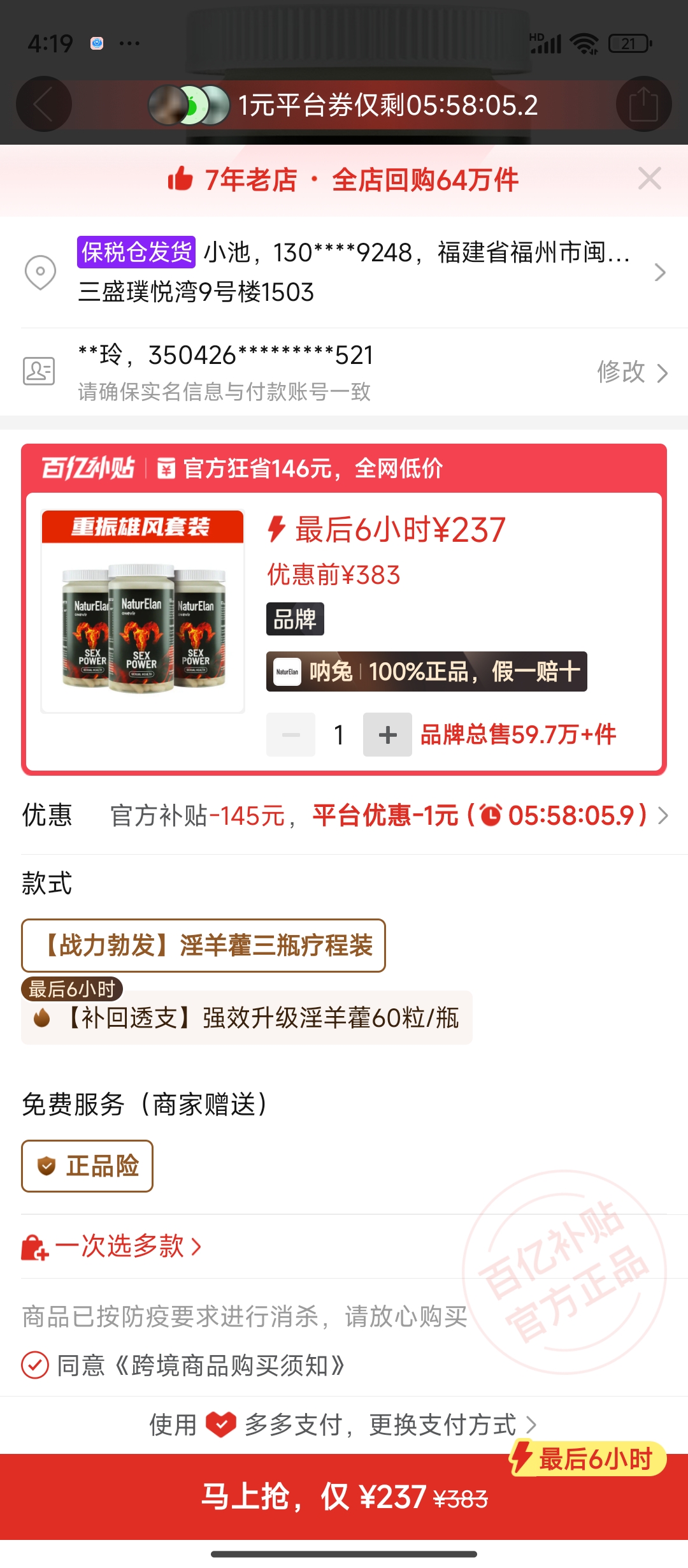Share this product via top-right icon
The image size is (688, 1568).
coord(643,104)
